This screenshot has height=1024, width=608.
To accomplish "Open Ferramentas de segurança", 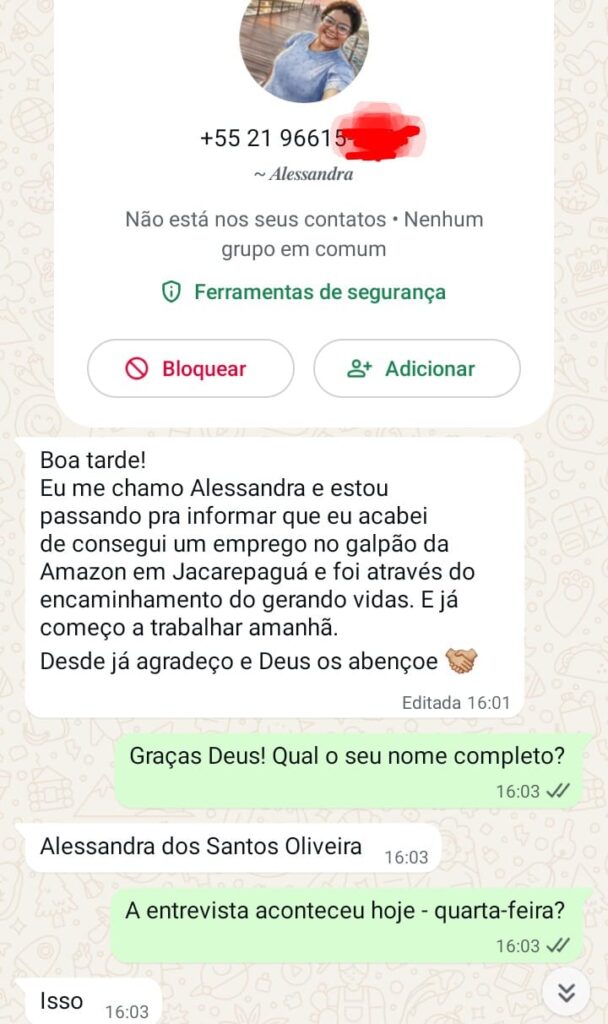I will [304, 292].
